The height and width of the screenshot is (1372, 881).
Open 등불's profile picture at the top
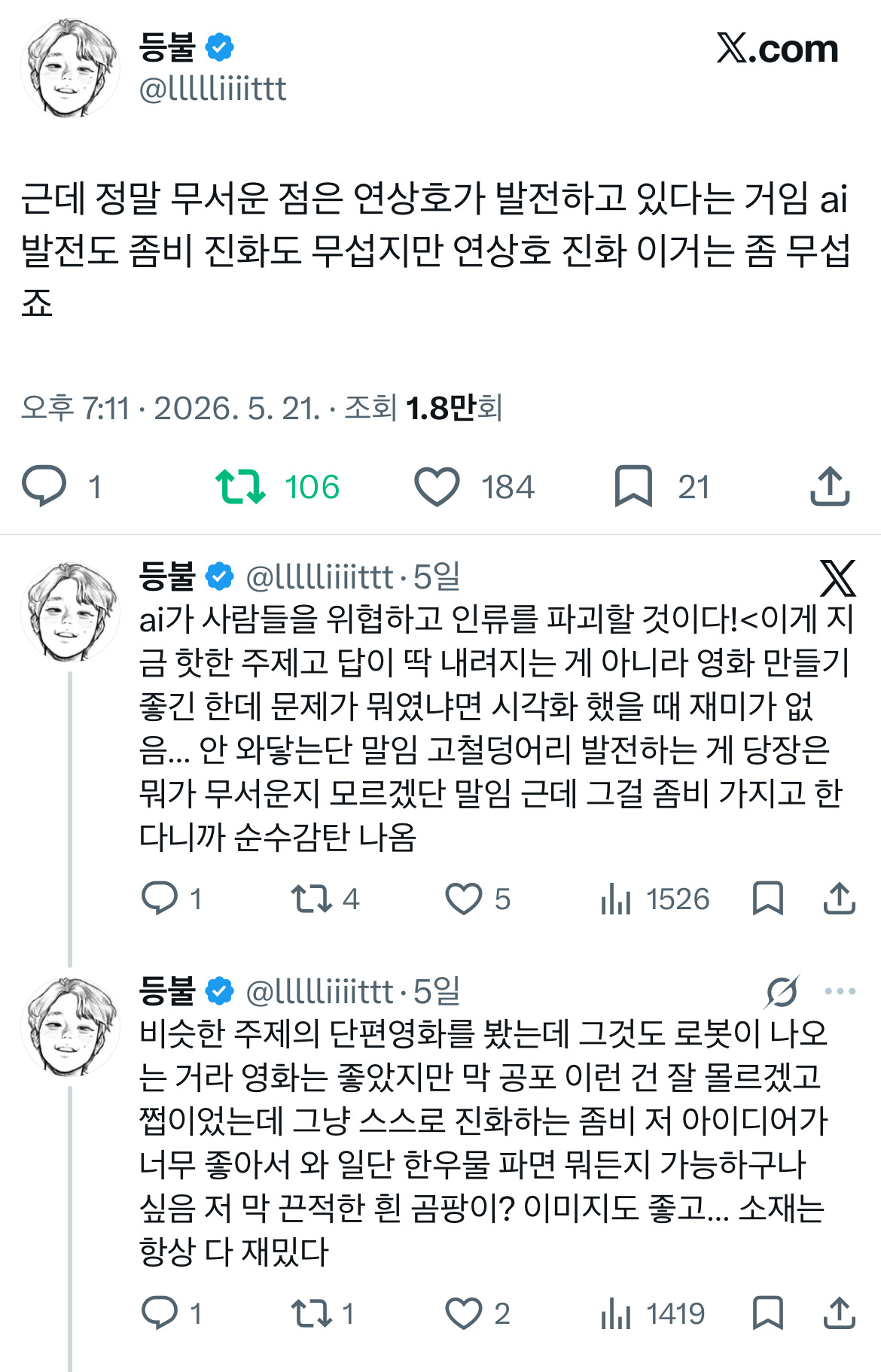(70, 68)
